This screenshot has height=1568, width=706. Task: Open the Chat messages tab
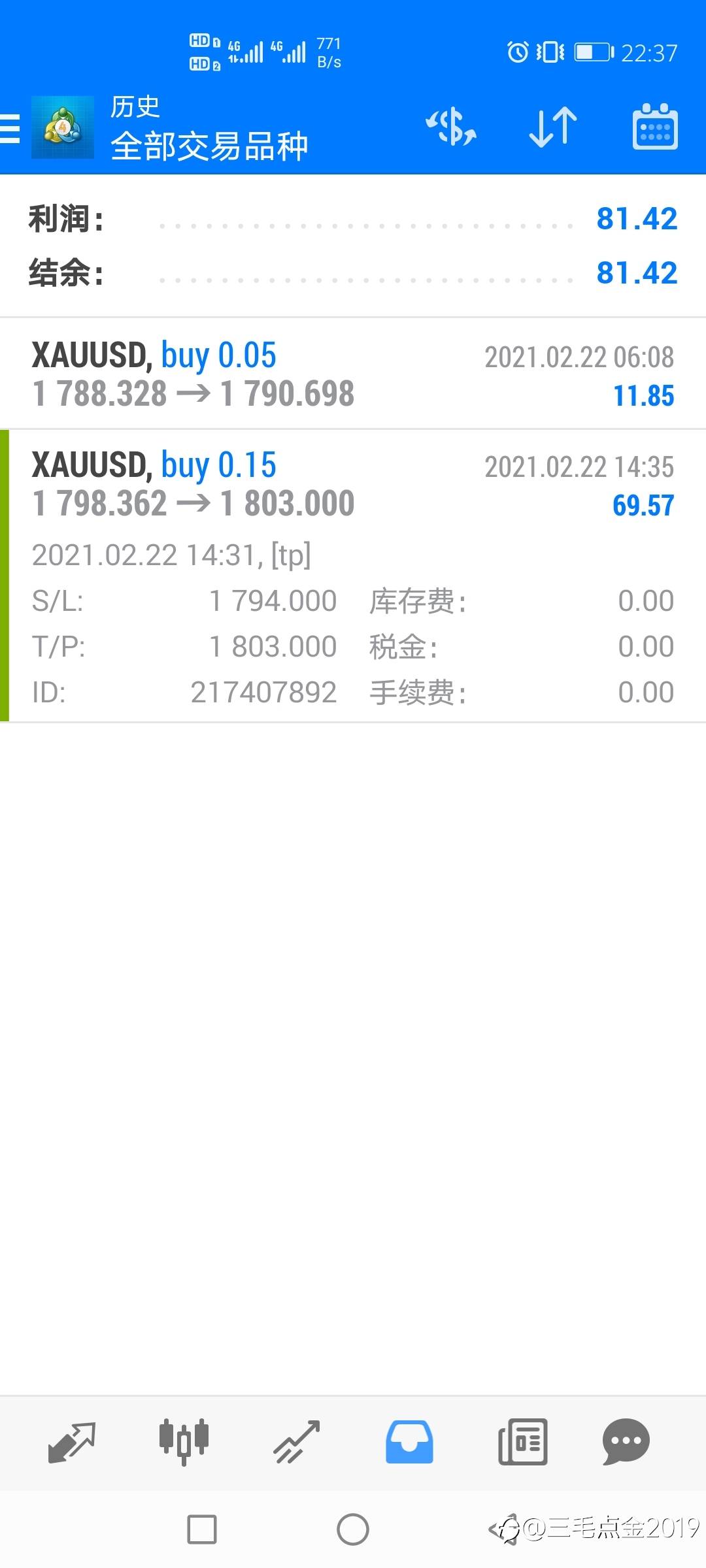tap(626, 1441)
